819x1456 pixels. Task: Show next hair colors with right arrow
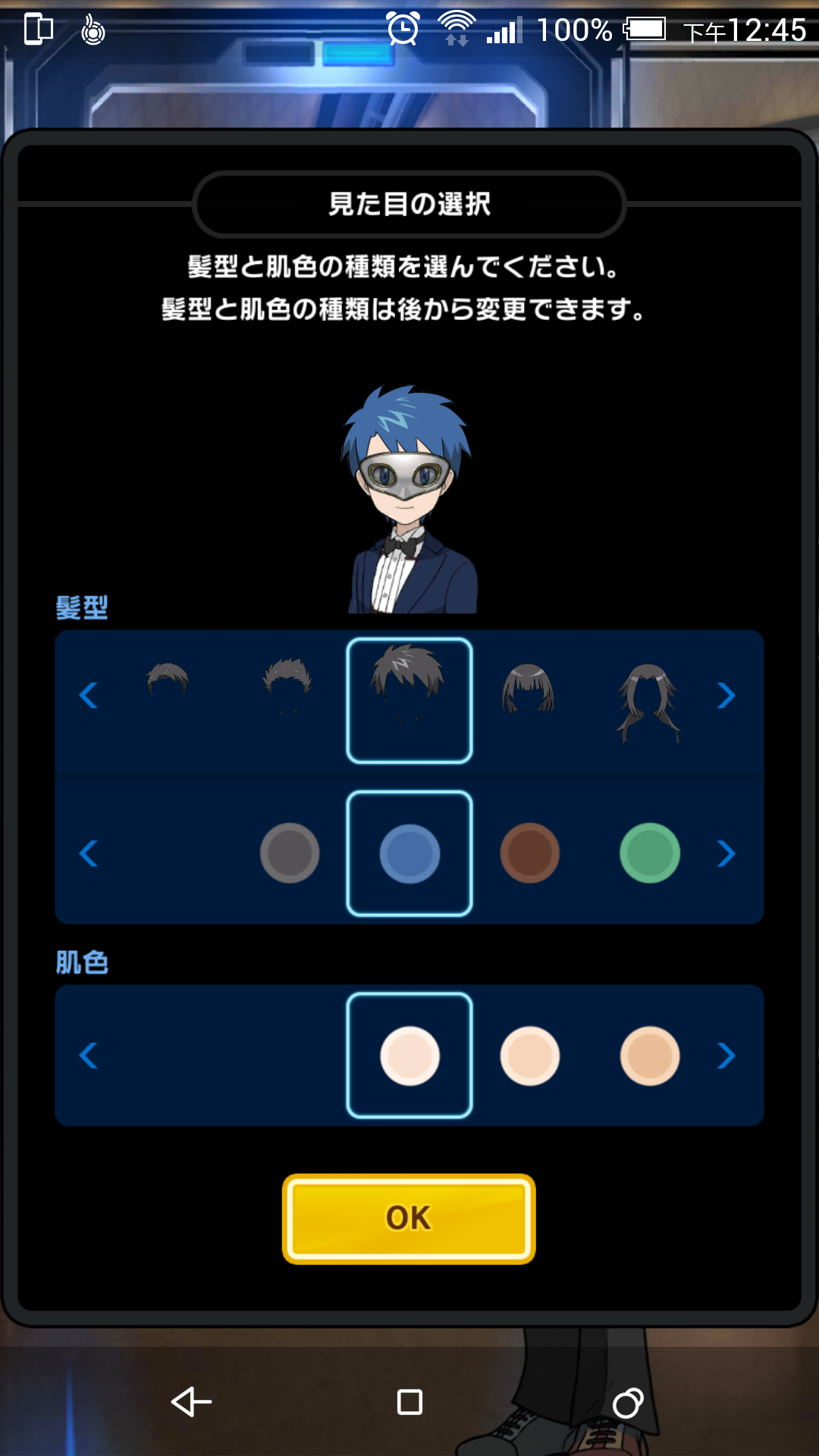[x=726, y=854]
